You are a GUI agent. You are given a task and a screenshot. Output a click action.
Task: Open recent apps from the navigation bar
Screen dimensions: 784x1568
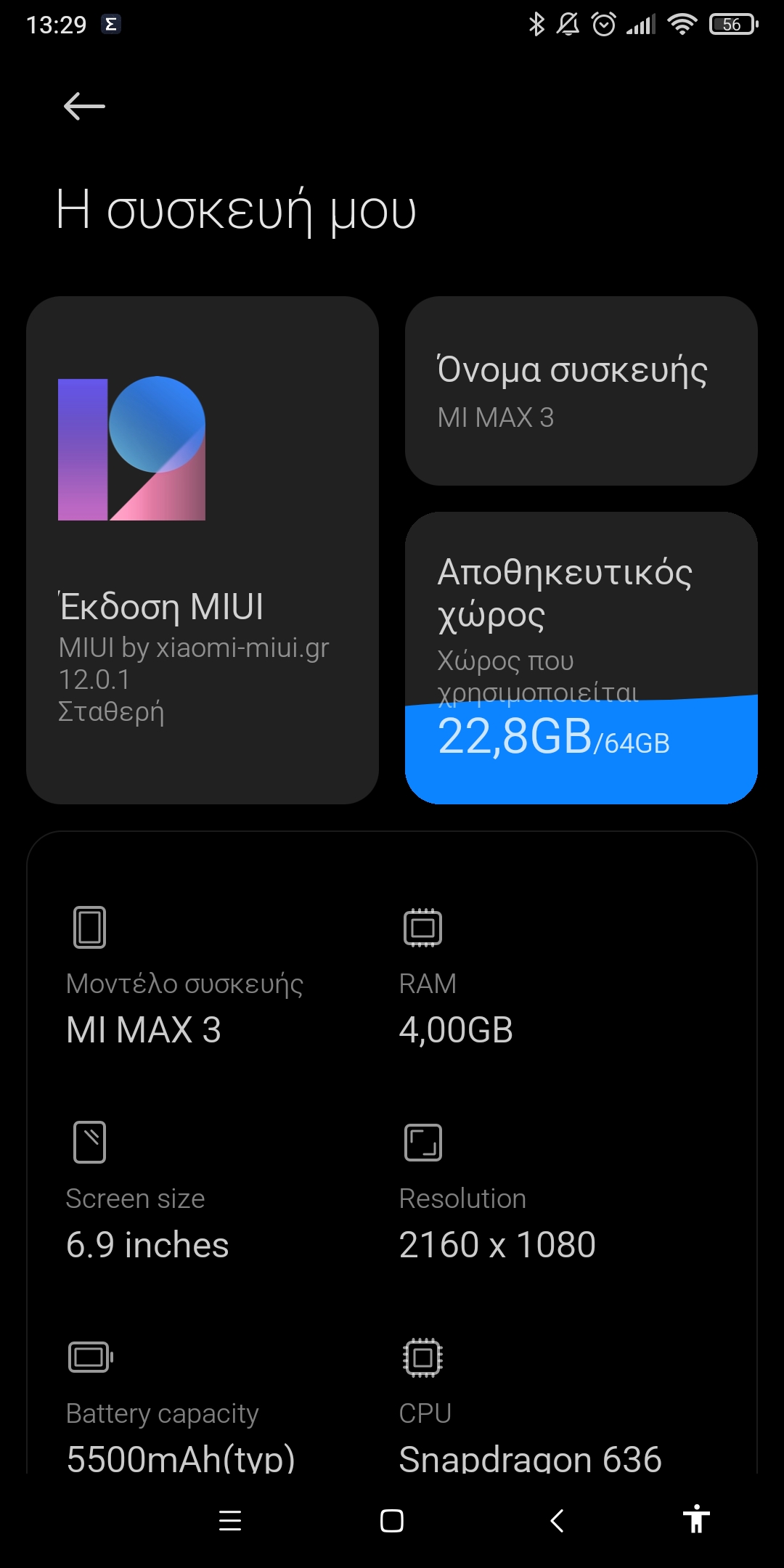coord(230,1520)
